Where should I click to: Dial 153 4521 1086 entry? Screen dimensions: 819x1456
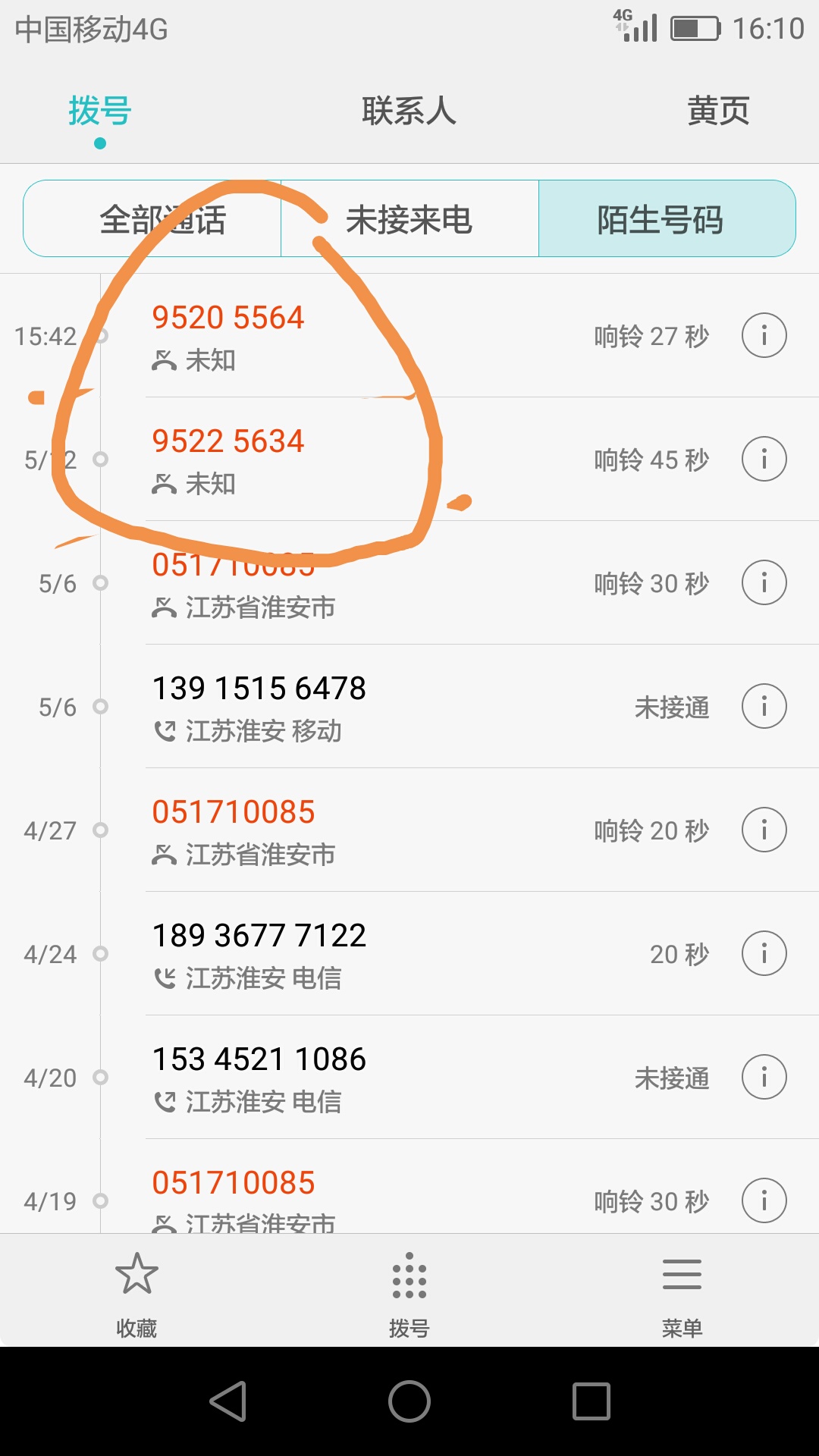(x=409, y=1077)
